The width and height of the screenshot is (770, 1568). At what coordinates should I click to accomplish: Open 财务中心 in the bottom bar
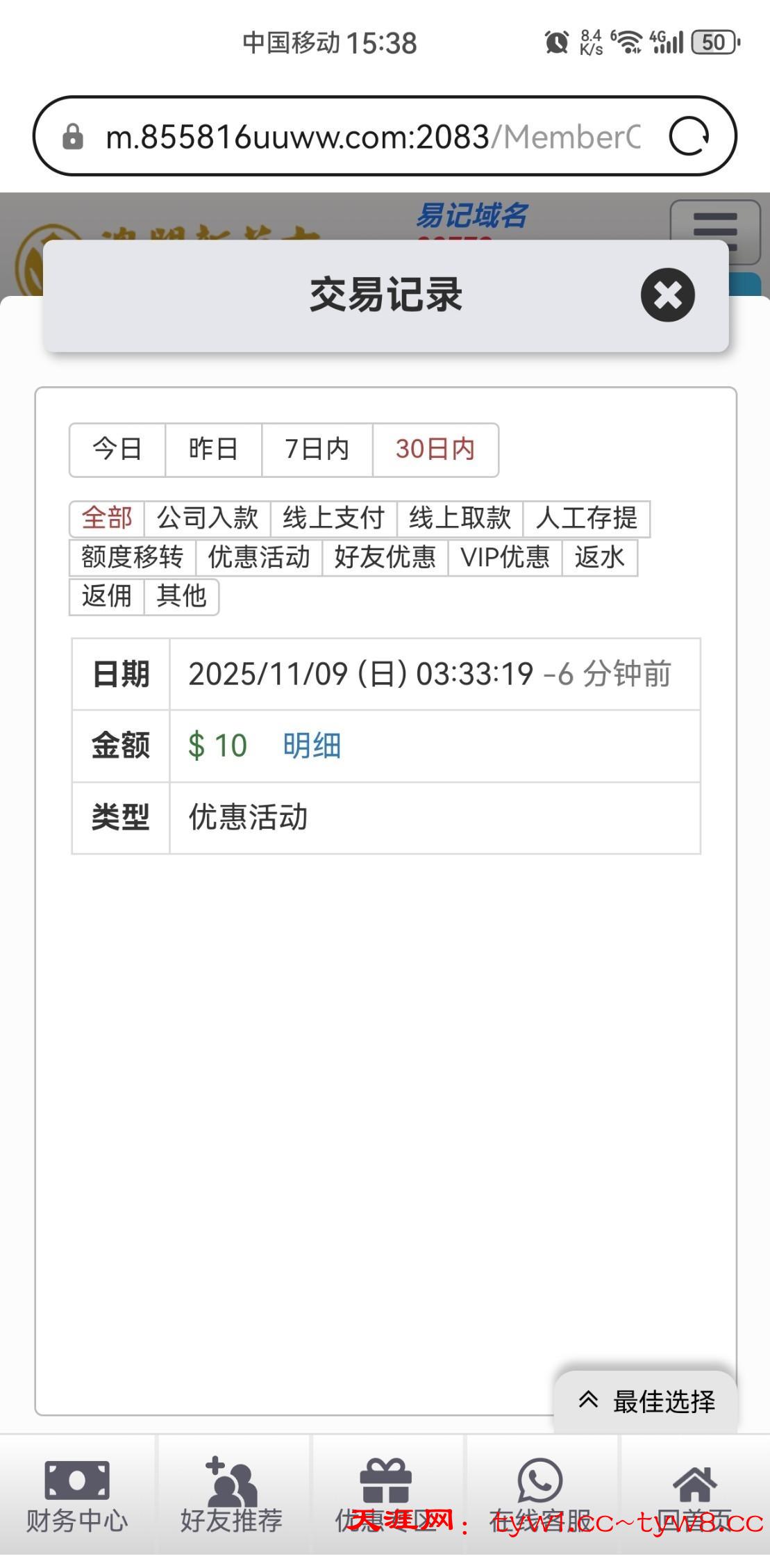(77, 1494)
